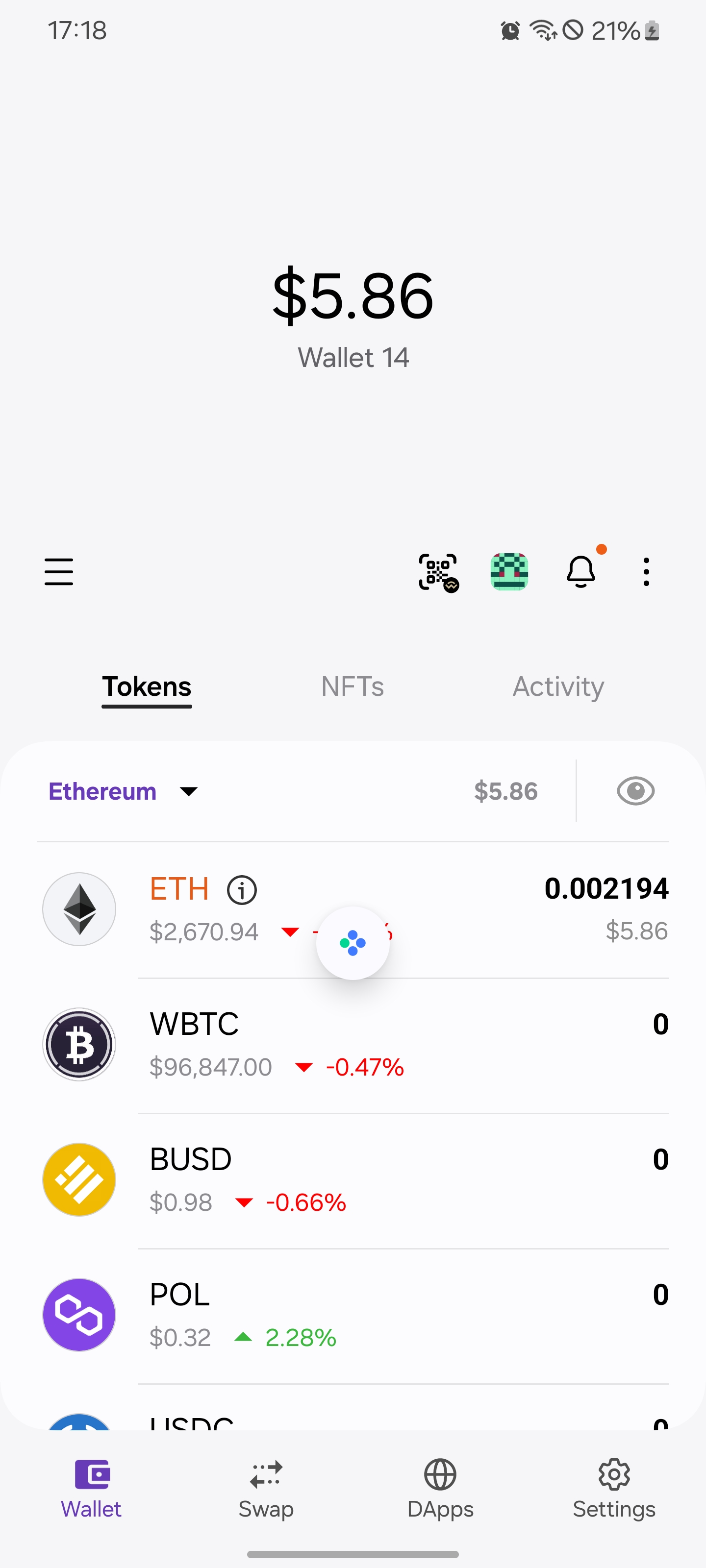Open the BUSD token row
The width and height of the screenshot is (706, 1568).
(x=353, y=1180)
